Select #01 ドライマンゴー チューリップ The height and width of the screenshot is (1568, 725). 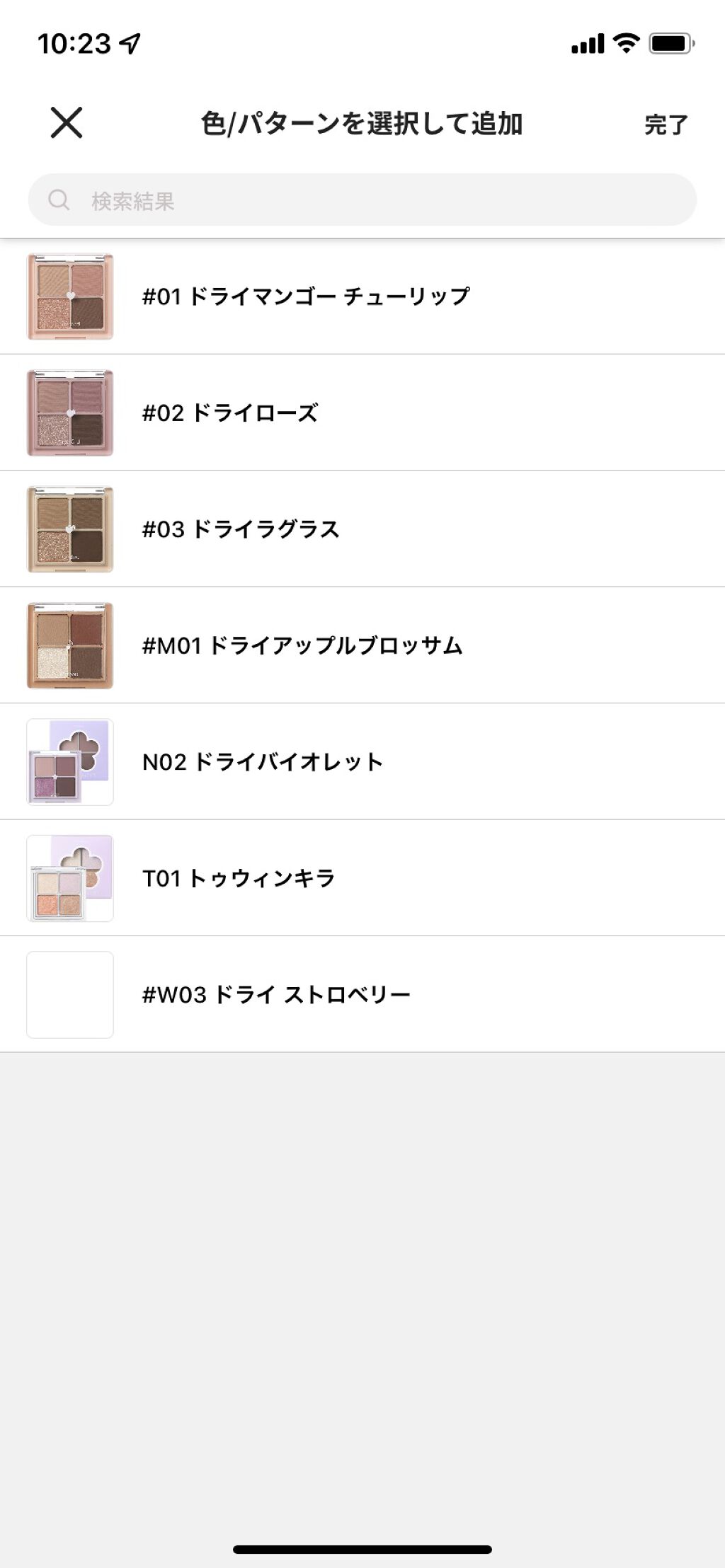tap(305, 296)
